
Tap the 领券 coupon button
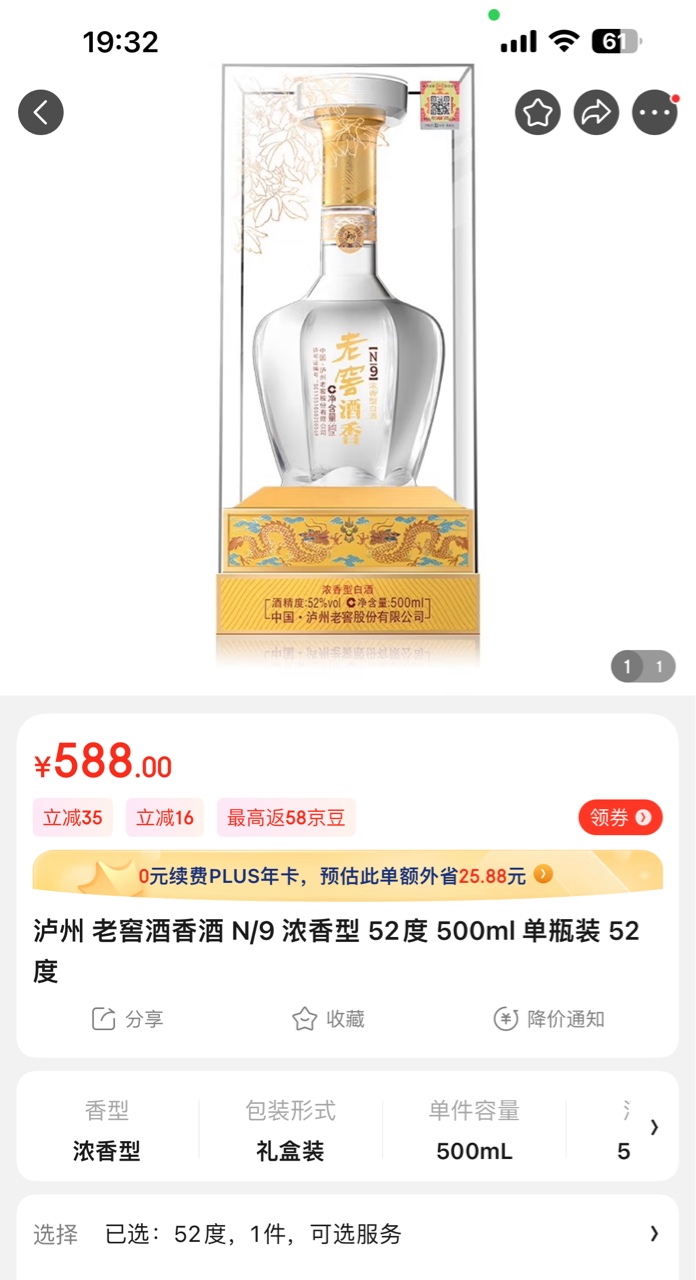coord(620,817)
